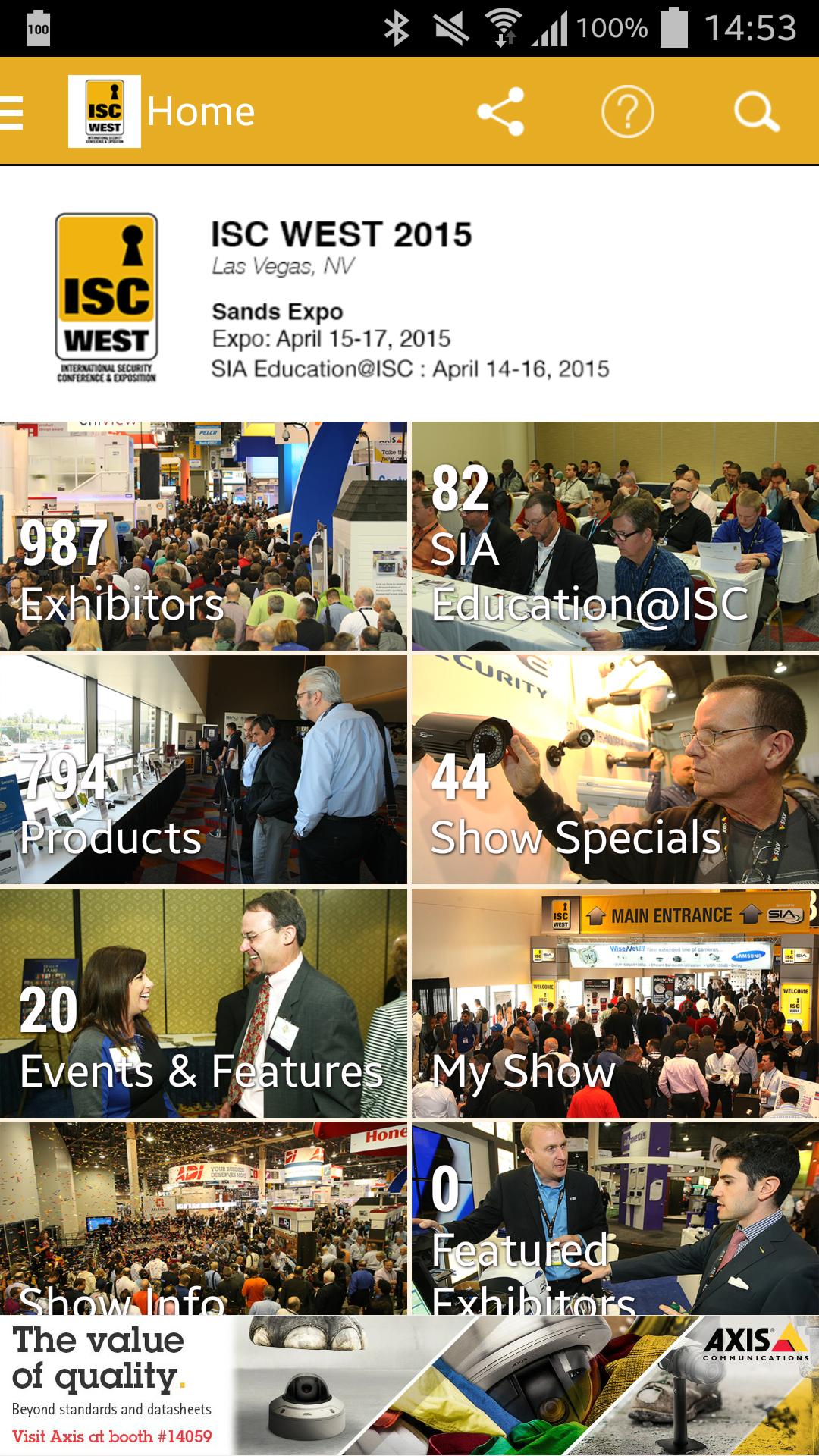View SIA Education@ISC sessions
Screen dimensions: 819x1456
(615, 536)
